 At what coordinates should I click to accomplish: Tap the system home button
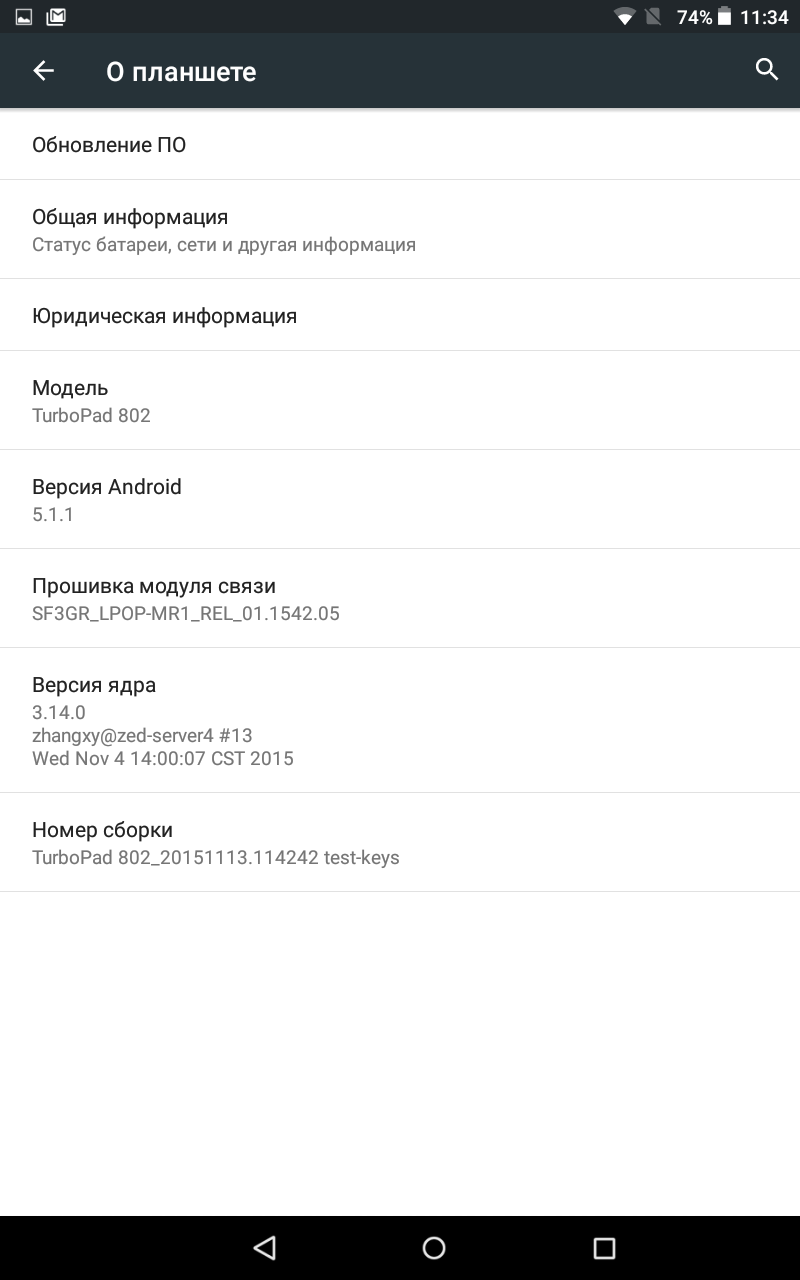(x=434, y=1247)
